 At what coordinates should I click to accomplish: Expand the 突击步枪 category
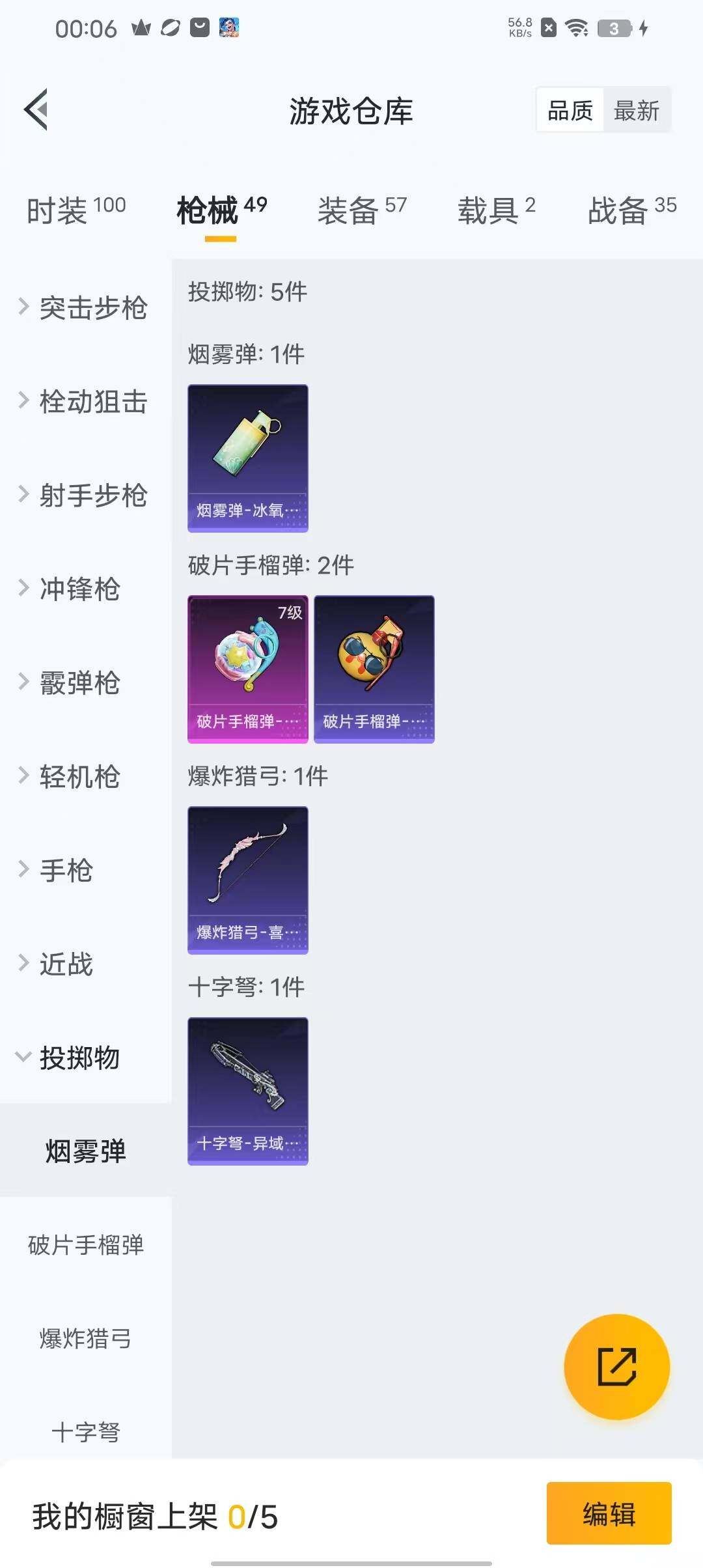point(85,308)
